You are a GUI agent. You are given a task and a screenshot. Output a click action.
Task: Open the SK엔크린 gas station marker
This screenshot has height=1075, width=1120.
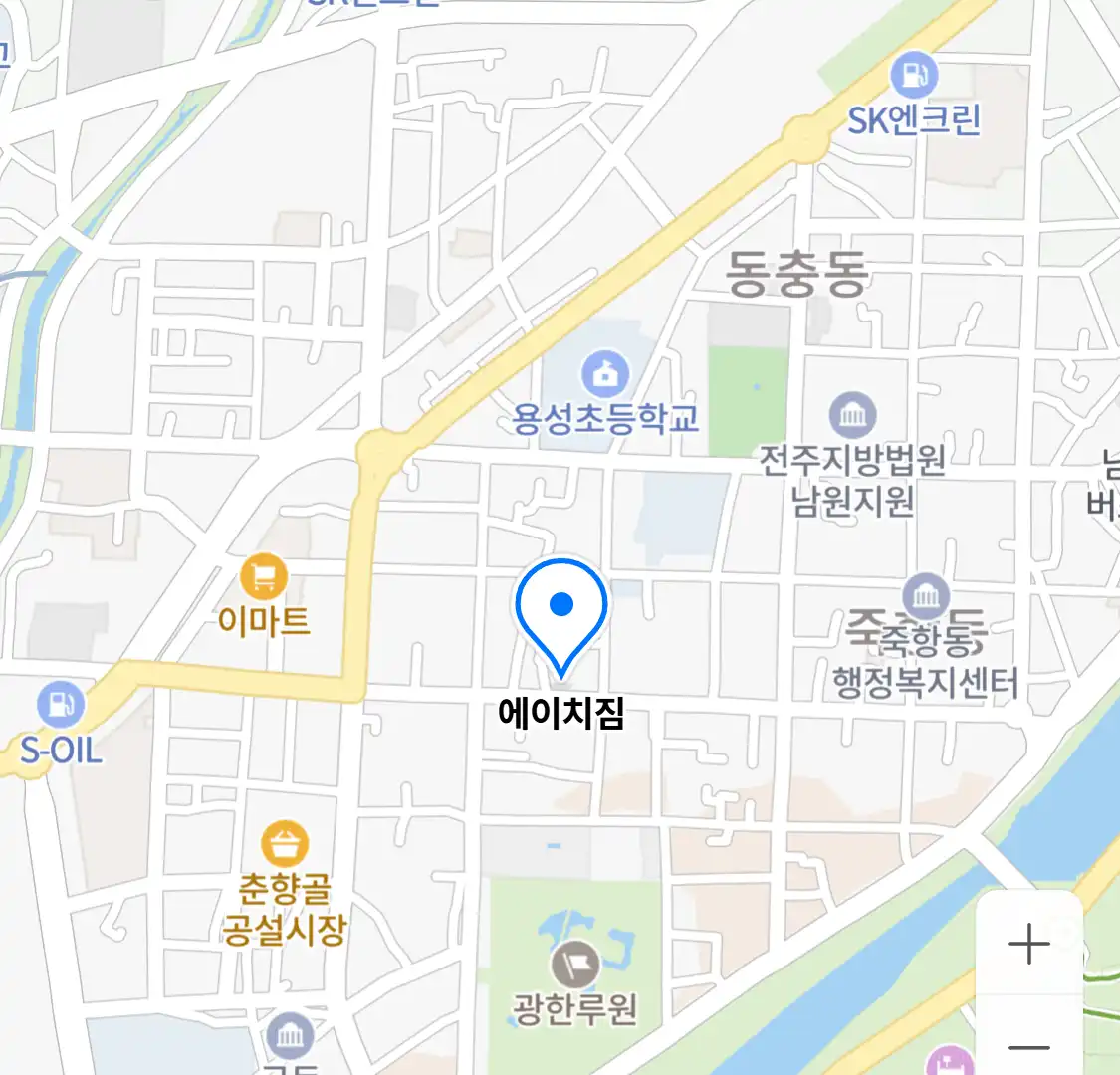[x=914, y=74]
